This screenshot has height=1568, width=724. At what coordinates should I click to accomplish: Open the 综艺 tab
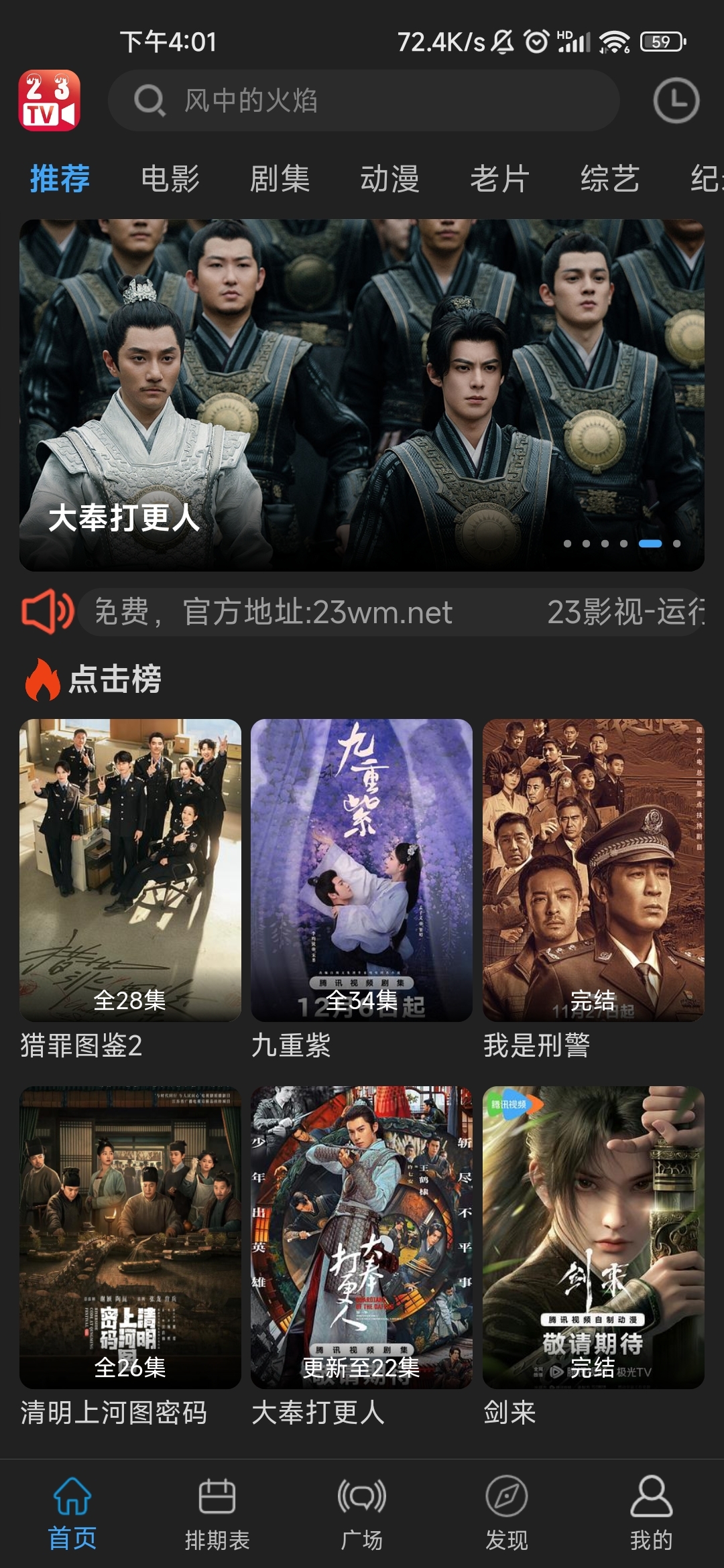click(609, 179)
